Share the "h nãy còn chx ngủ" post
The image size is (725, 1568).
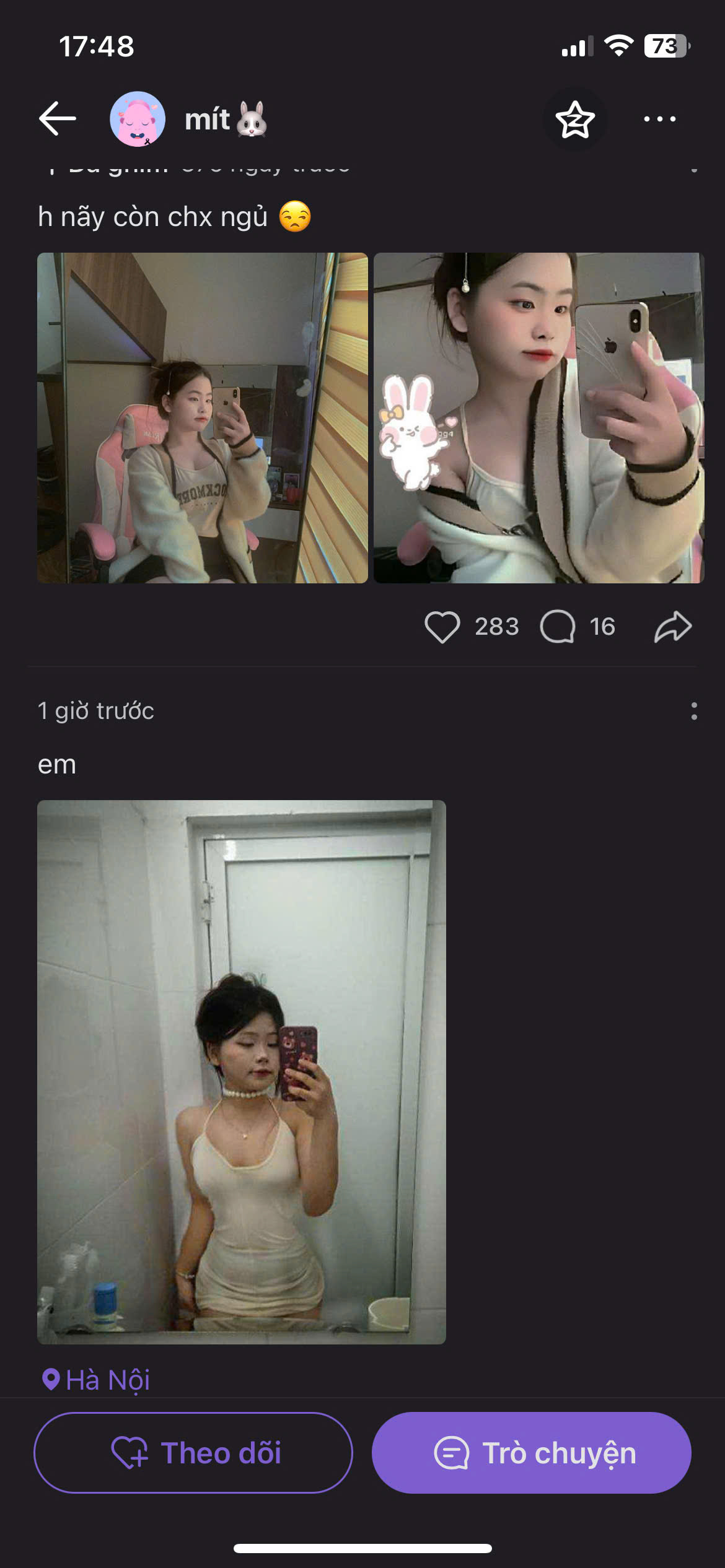[673, 627]
